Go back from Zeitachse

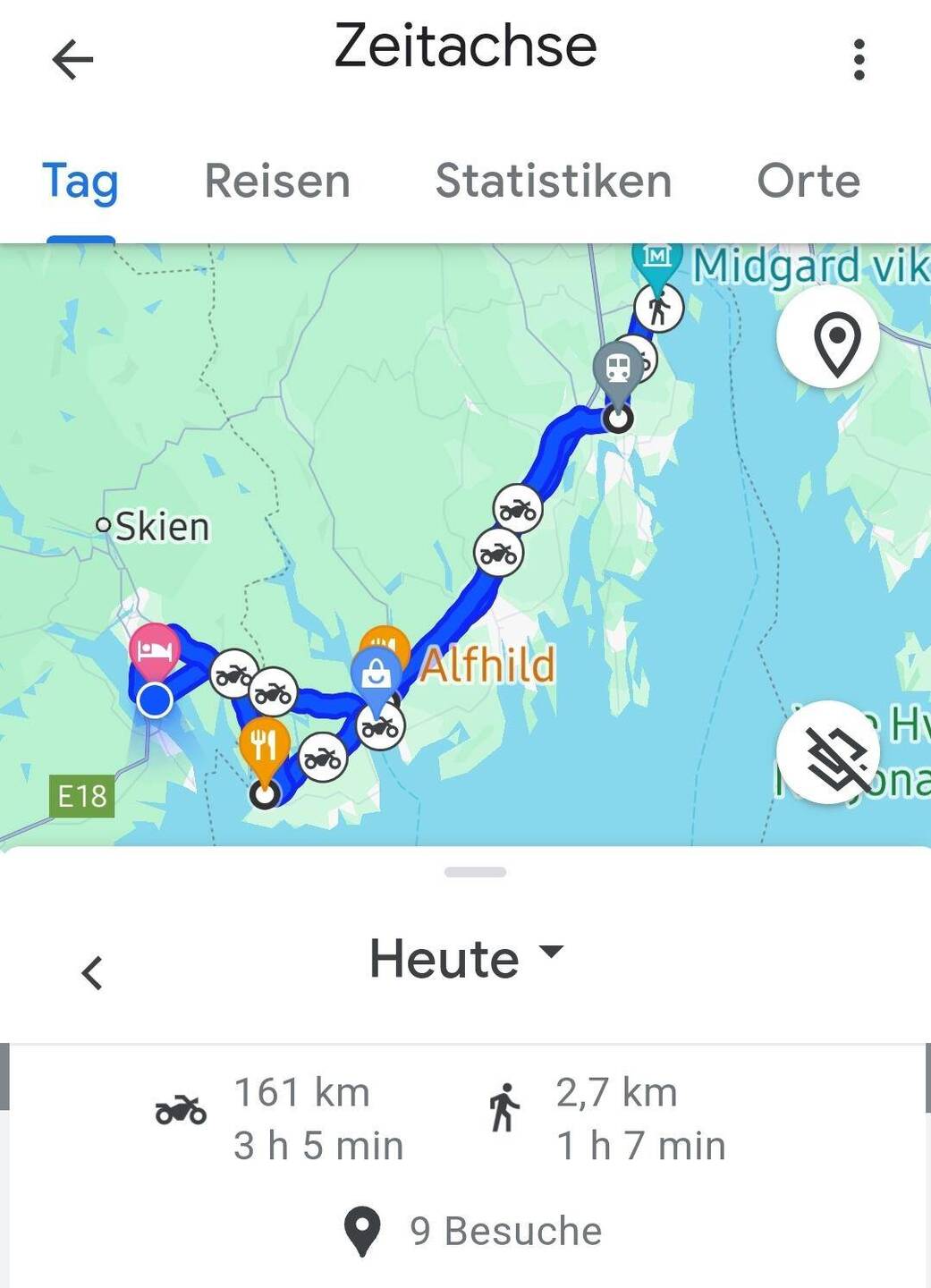pyautogui.click(x=72, y=61)
